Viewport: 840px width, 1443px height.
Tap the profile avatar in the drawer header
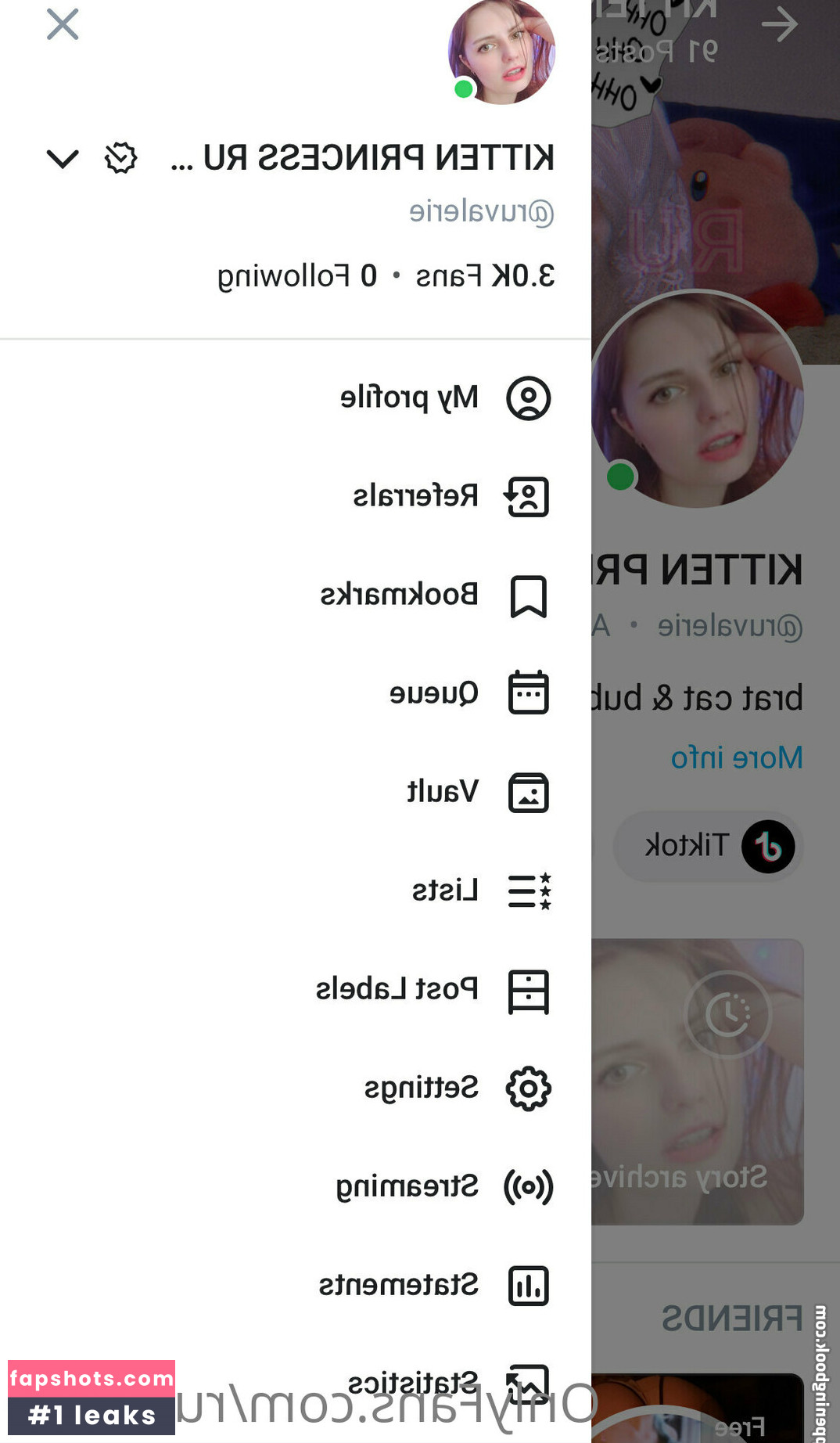pyautogui.click(x=502, y=52)
